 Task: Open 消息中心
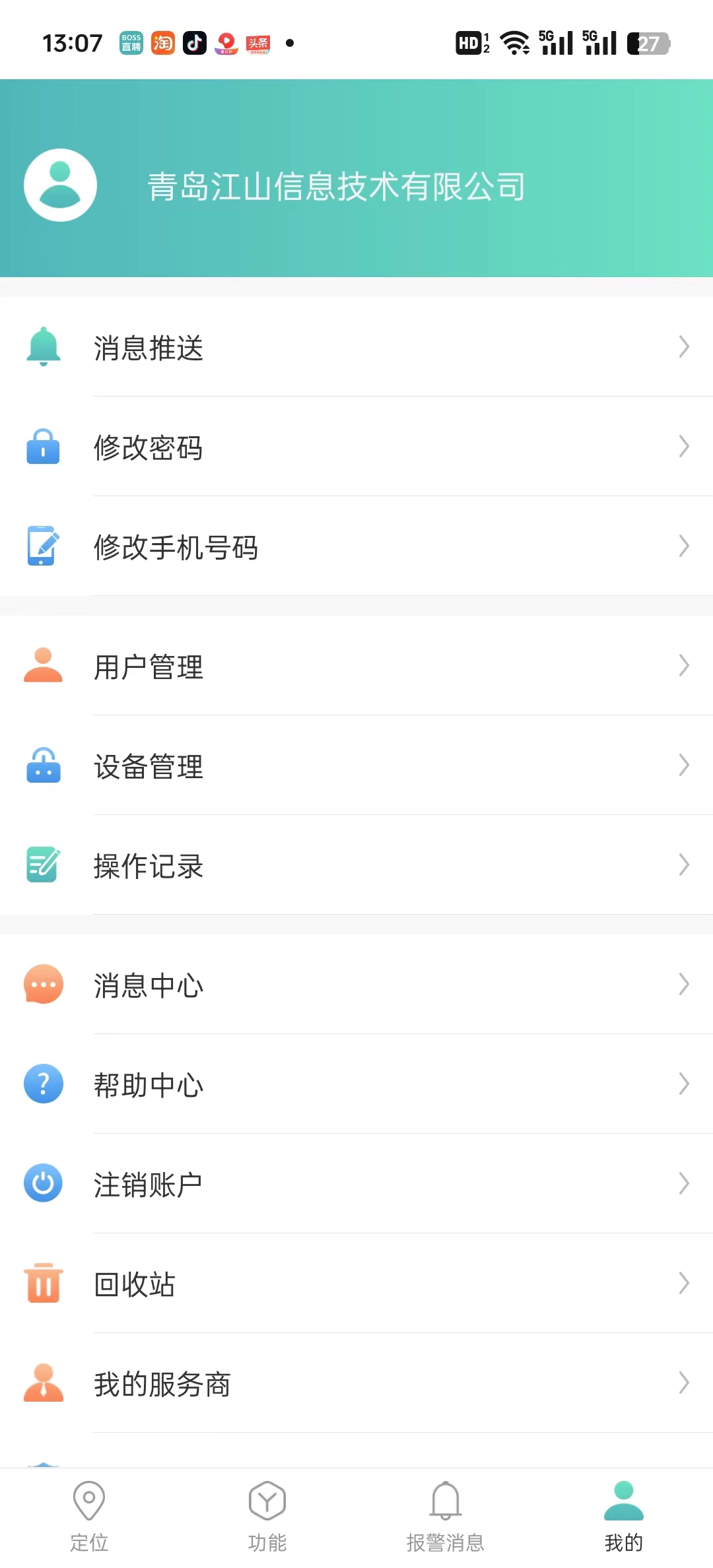pyautogui.click(x=356, y=985)
